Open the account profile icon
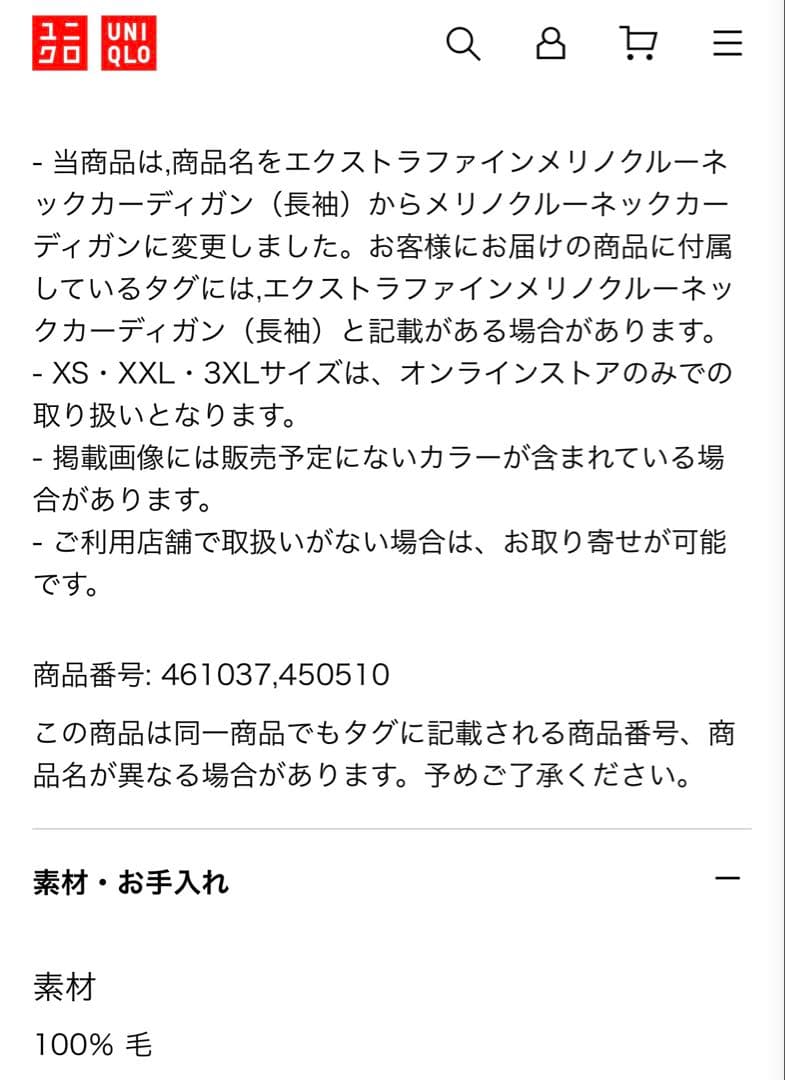 [551, 44]
